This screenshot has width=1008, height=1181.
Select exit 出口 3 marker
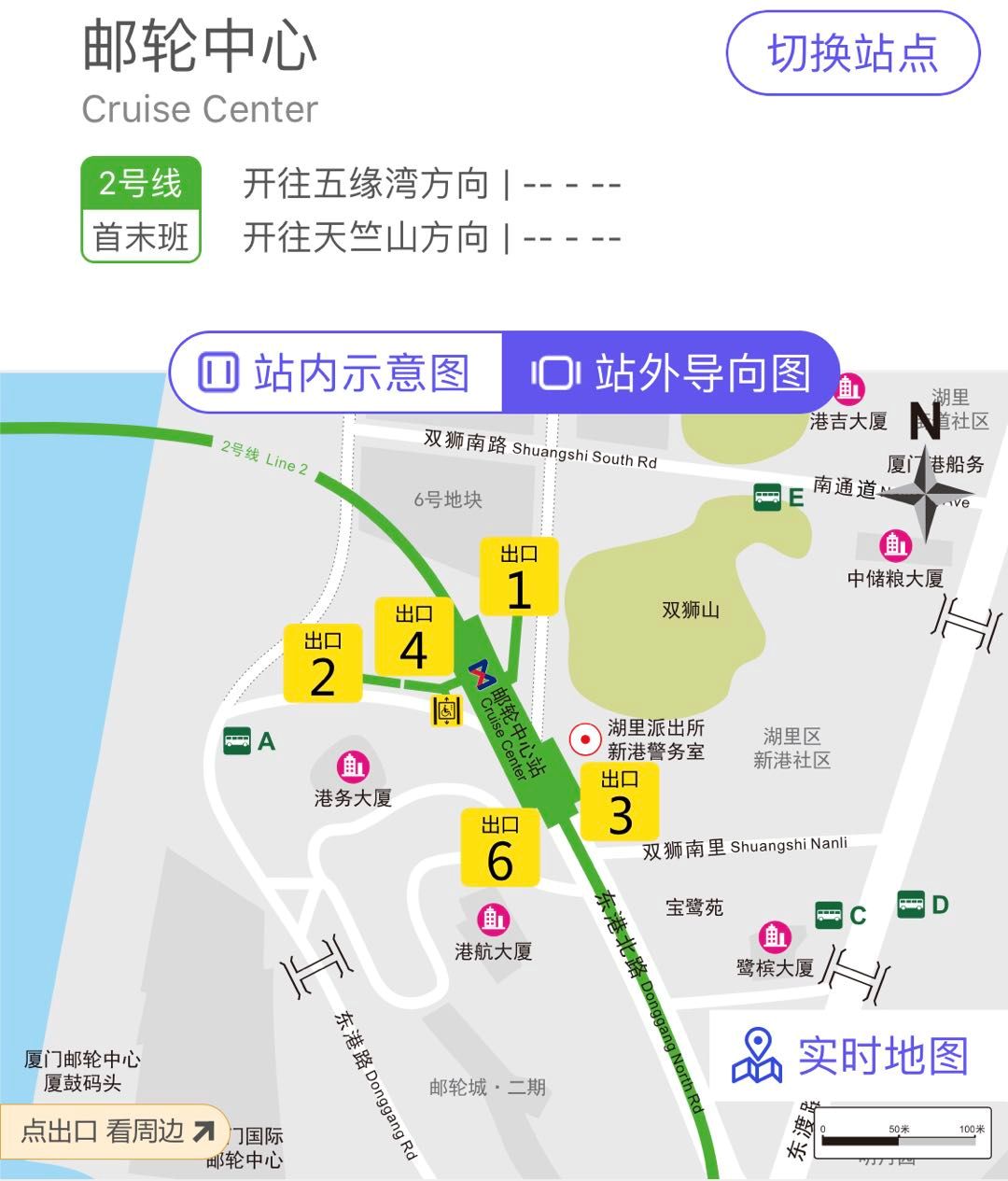[620, 802]
